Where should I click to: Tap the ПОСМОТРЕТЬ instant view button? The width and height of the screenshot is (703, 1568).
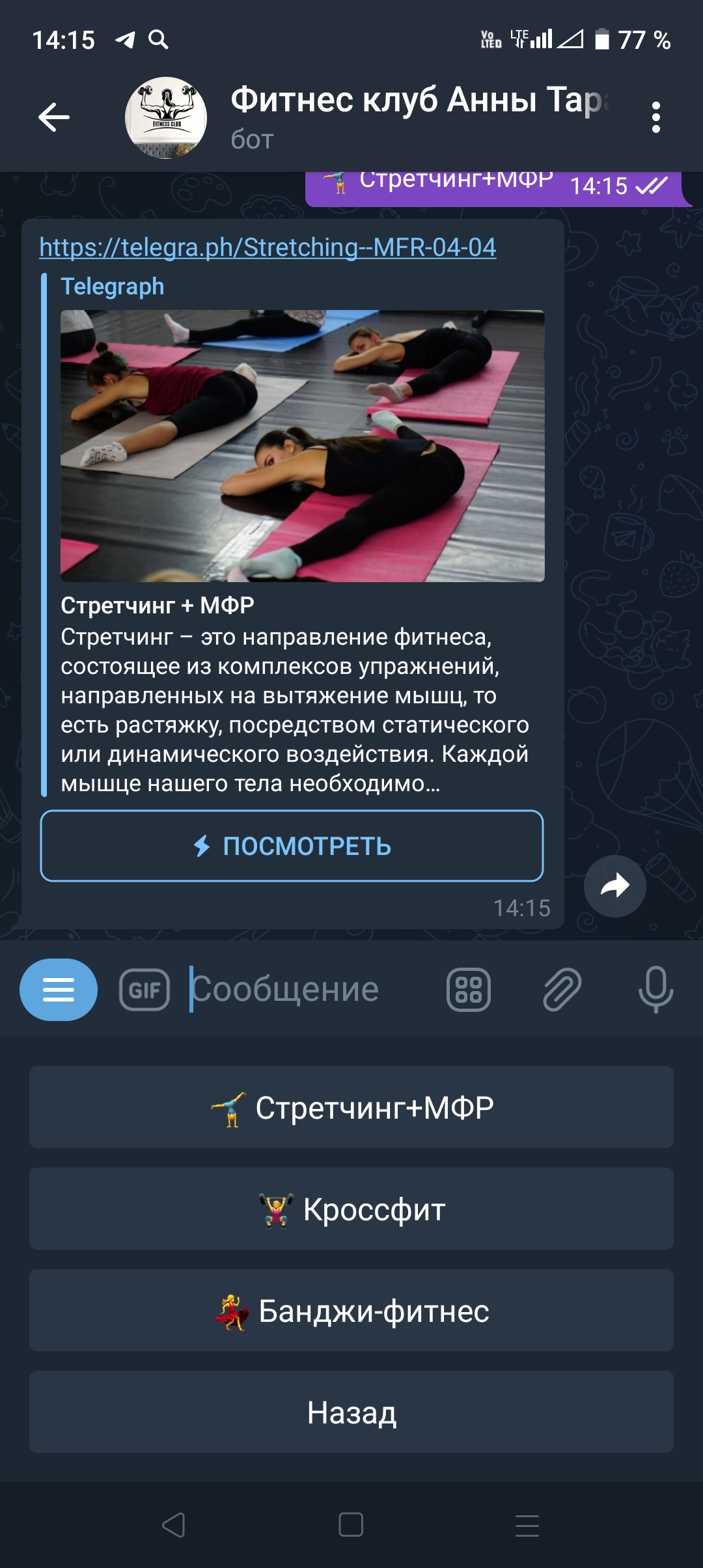pyautogui.click(x=292, y=846)
